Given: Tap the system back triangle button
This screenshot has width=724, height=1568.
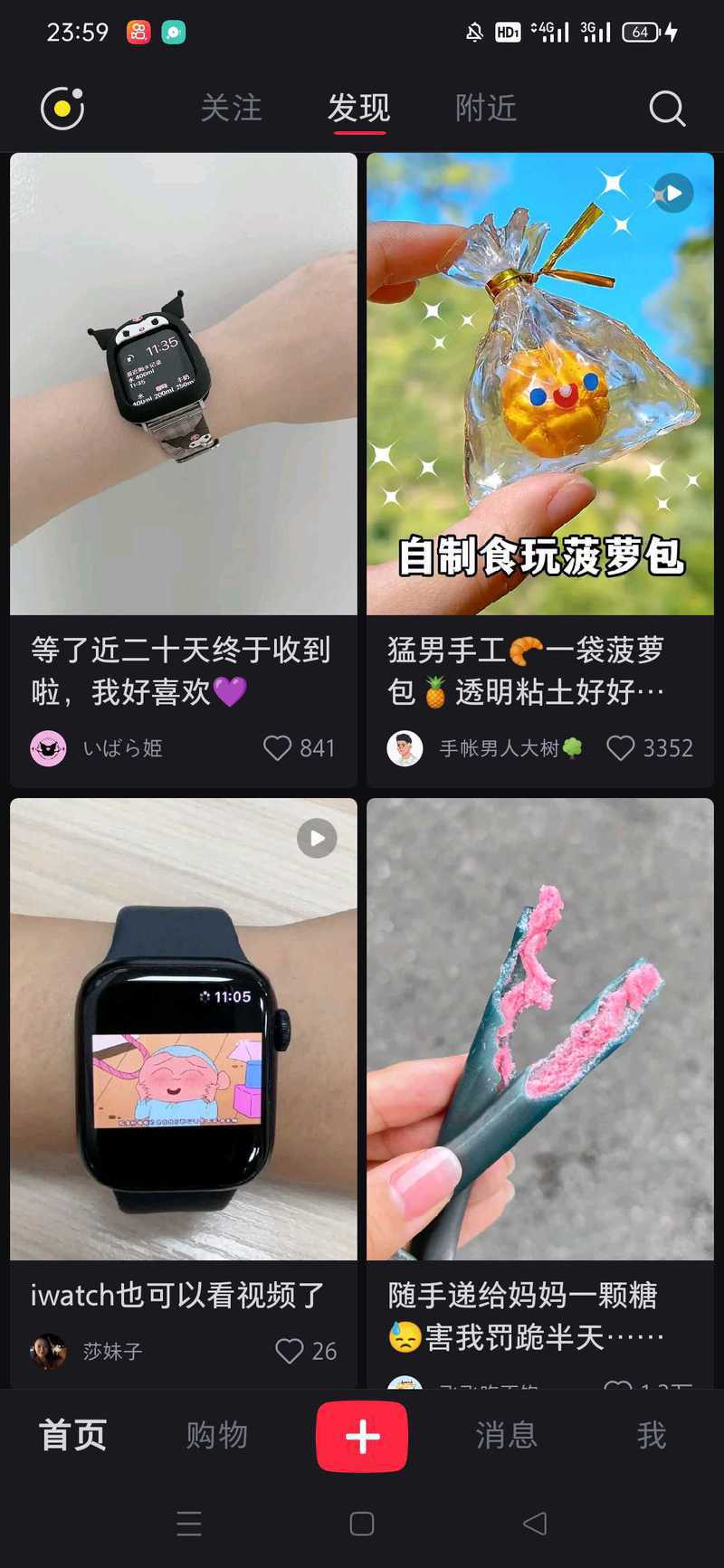Looking at the screenshot, I should [x=535, y=1524].
